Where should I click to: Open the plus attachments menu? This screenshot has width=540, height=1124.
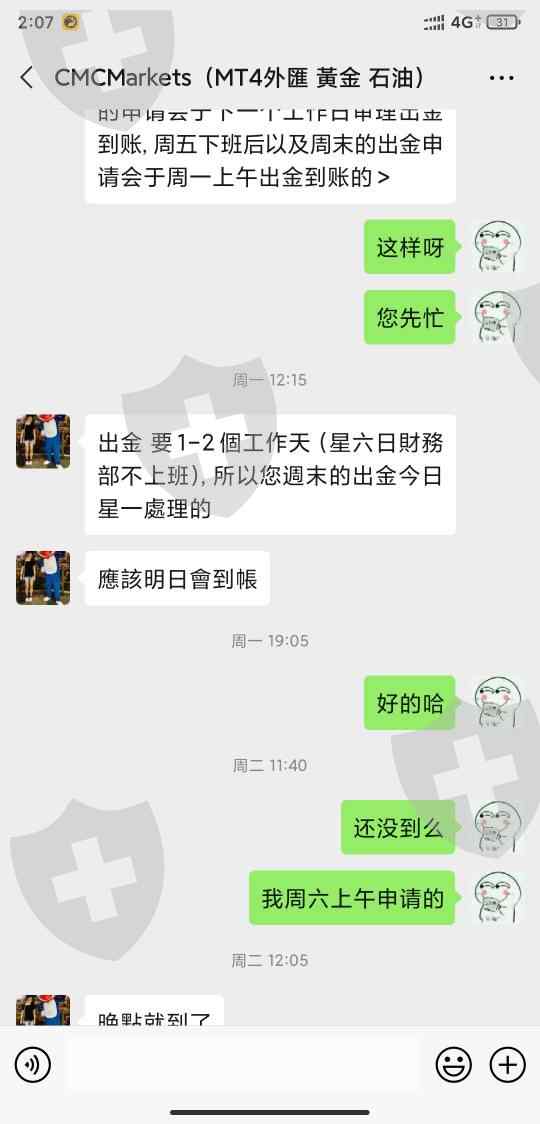[x=508, y=1065]
